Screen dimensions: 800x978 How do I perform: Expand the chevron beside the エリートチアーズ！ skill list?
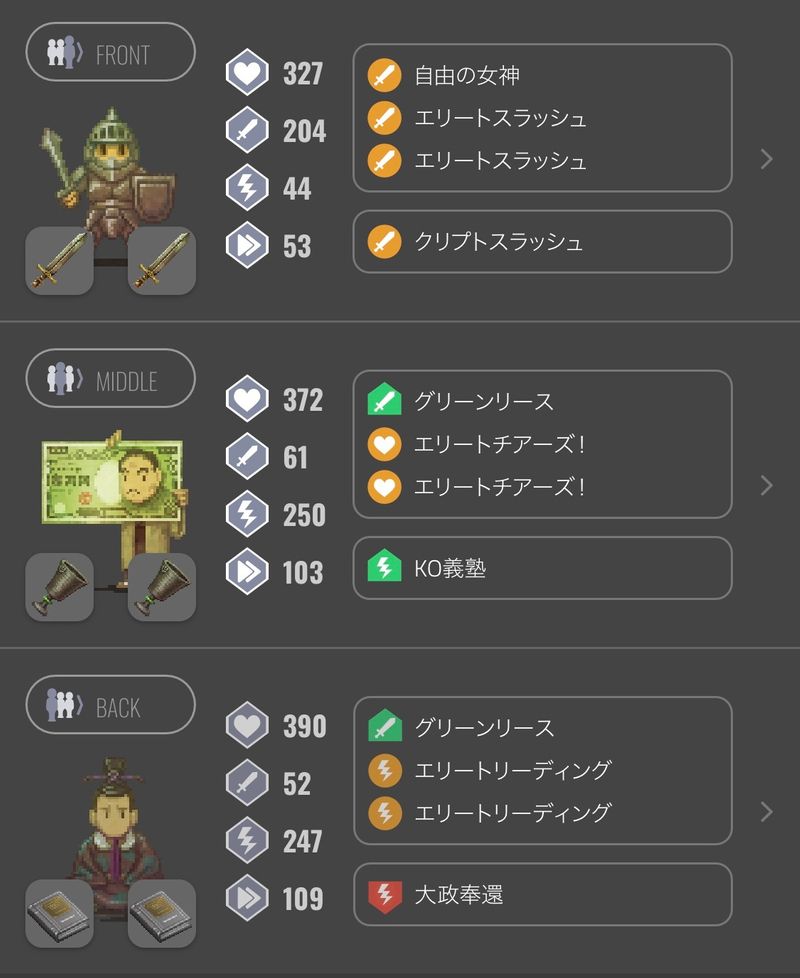click(767, 485)
